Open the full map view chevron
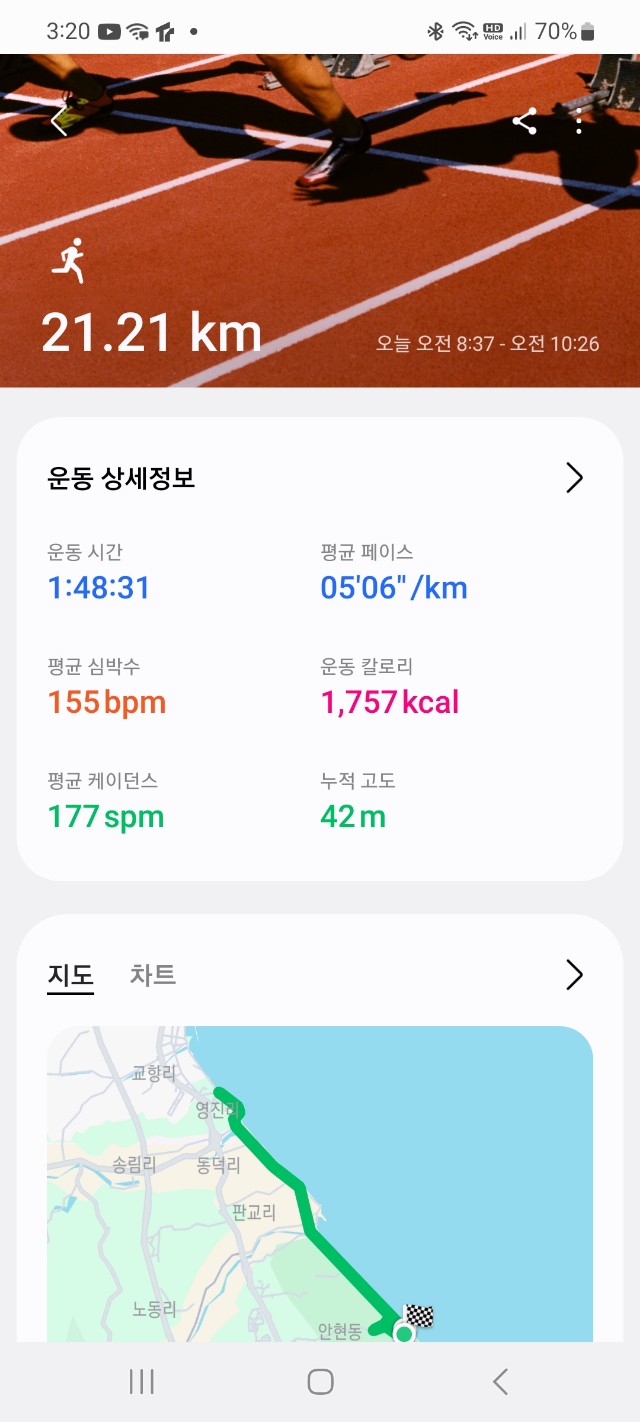 574,974
